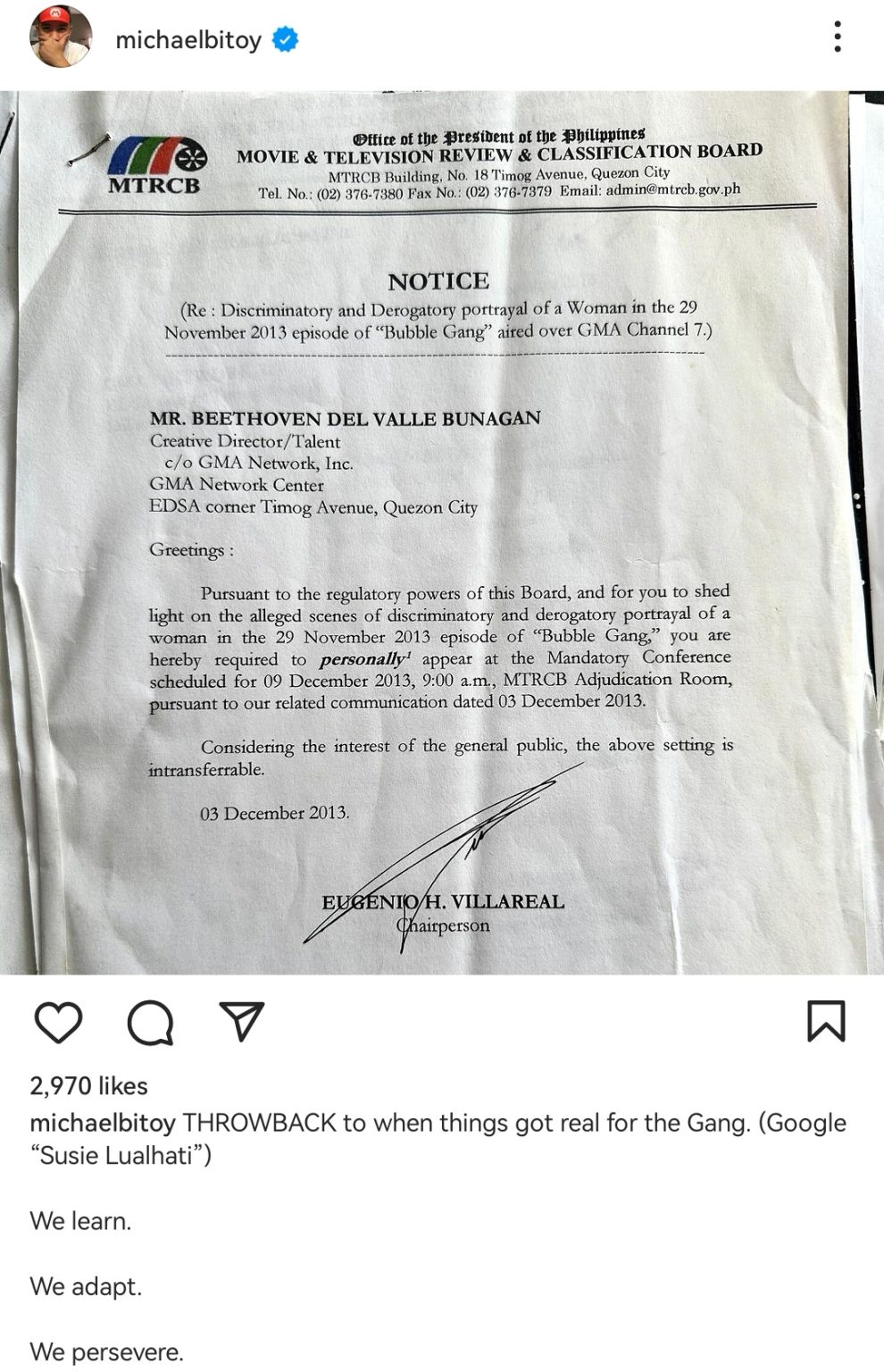
Task: Tap the michaelbitoy username in the post header
Action: coord(188,39)
